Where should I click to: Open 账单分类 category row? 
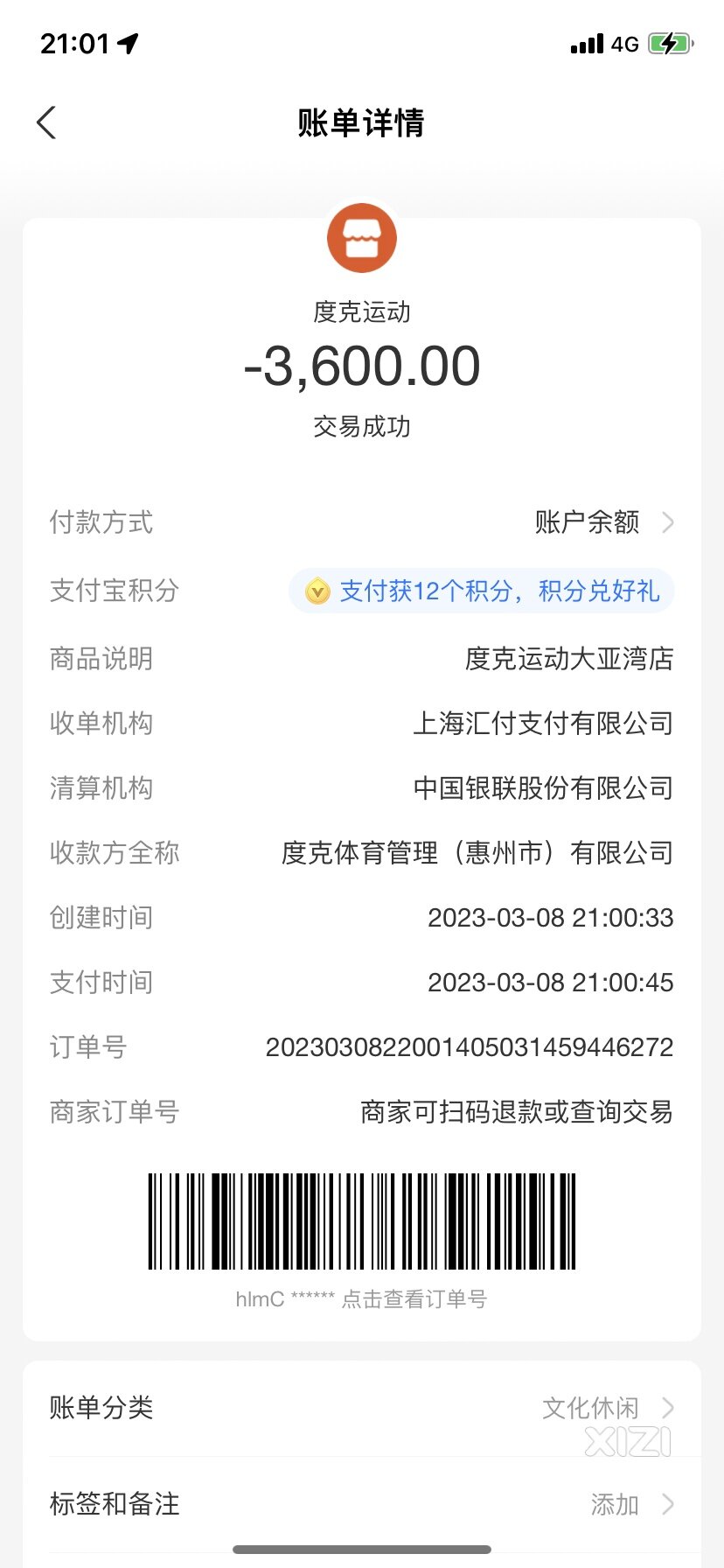click(x=362, y=1408)
